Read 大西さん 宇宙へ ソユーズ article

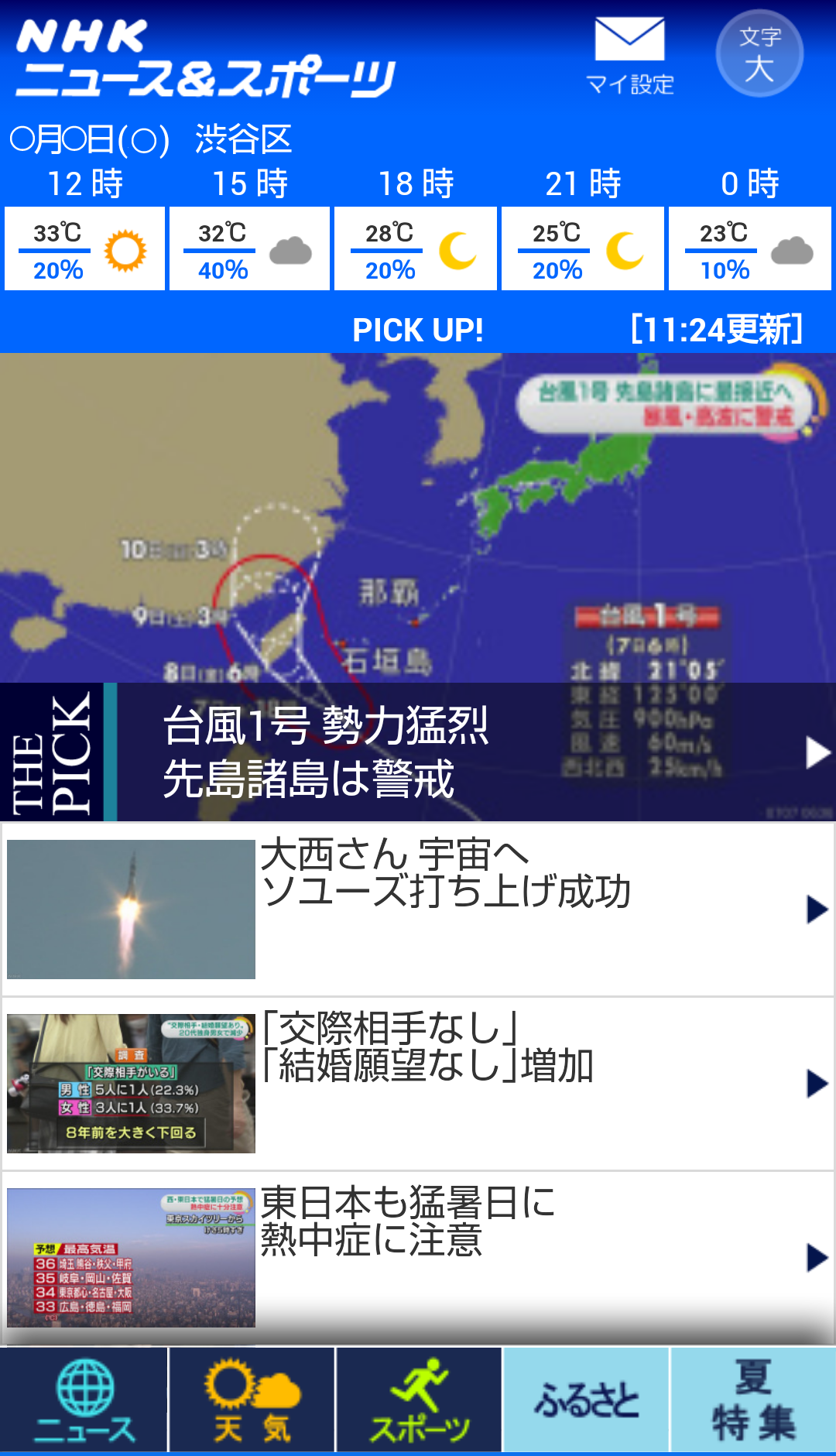click(x=418, y=910)
